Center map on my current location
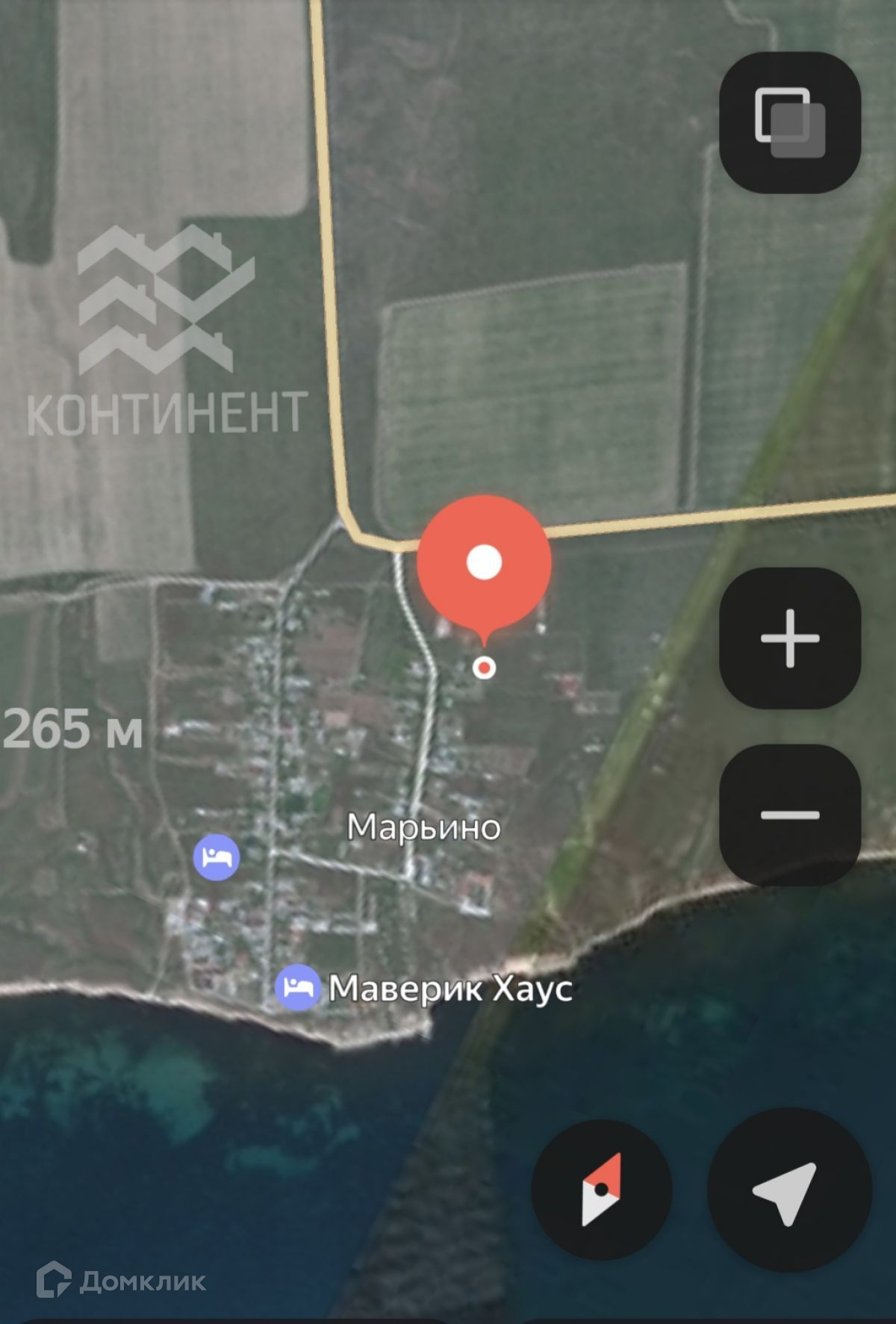 pos(788,1190)
